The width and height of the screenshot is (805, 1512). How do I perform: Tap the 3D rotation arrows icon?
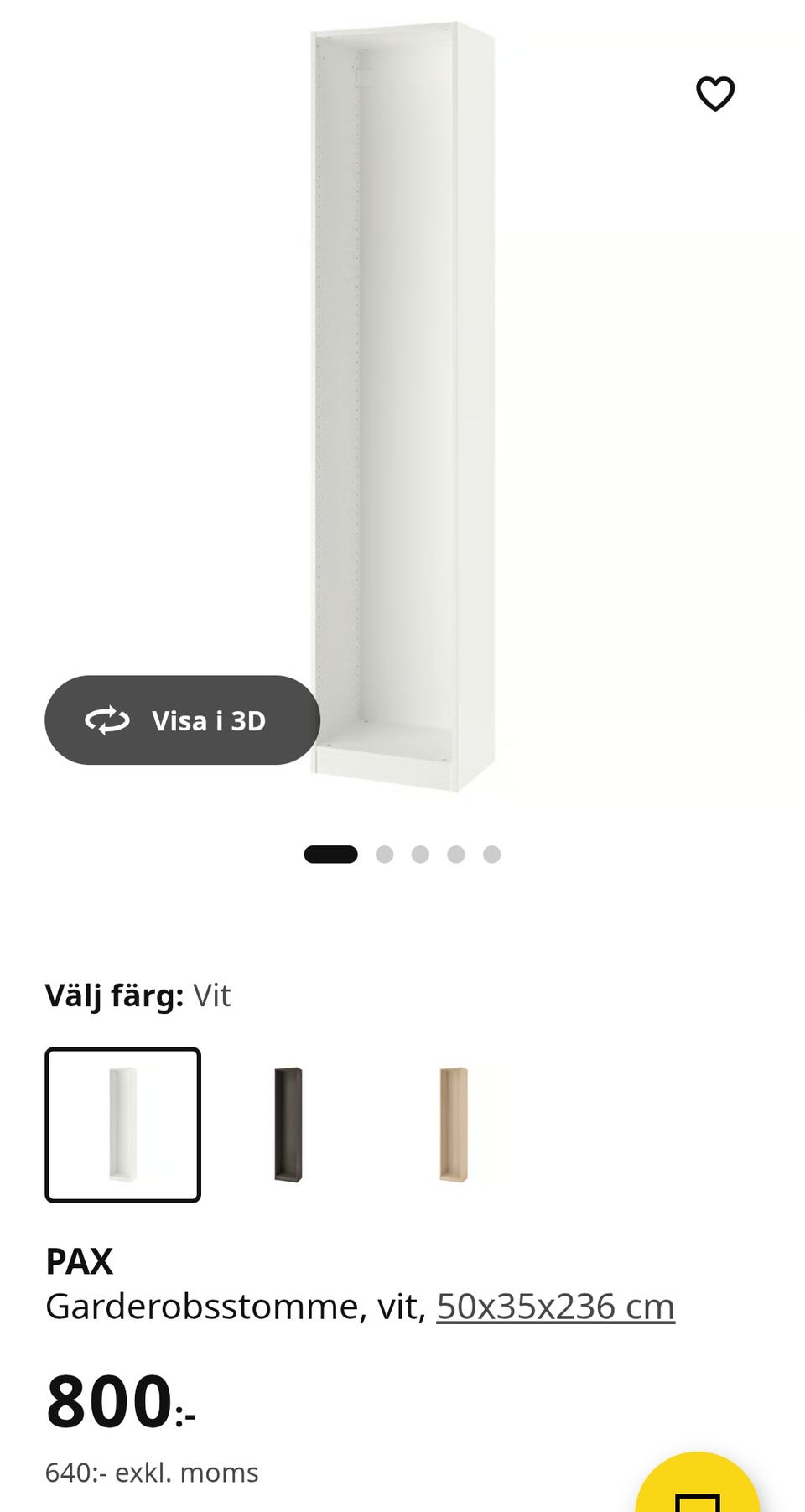pos(108,720)
